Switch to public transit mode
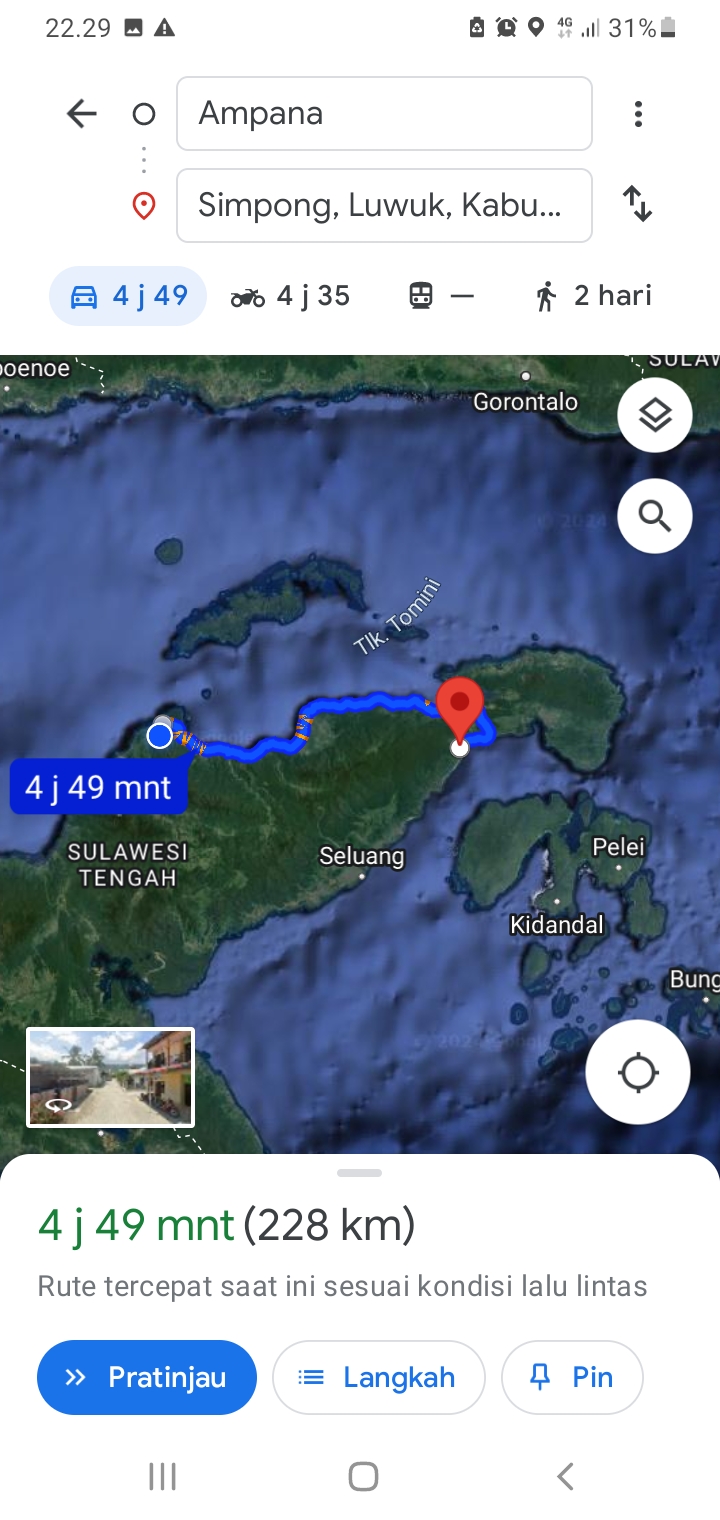Screen dimensions: 720x1520 (x=441, y=296)
